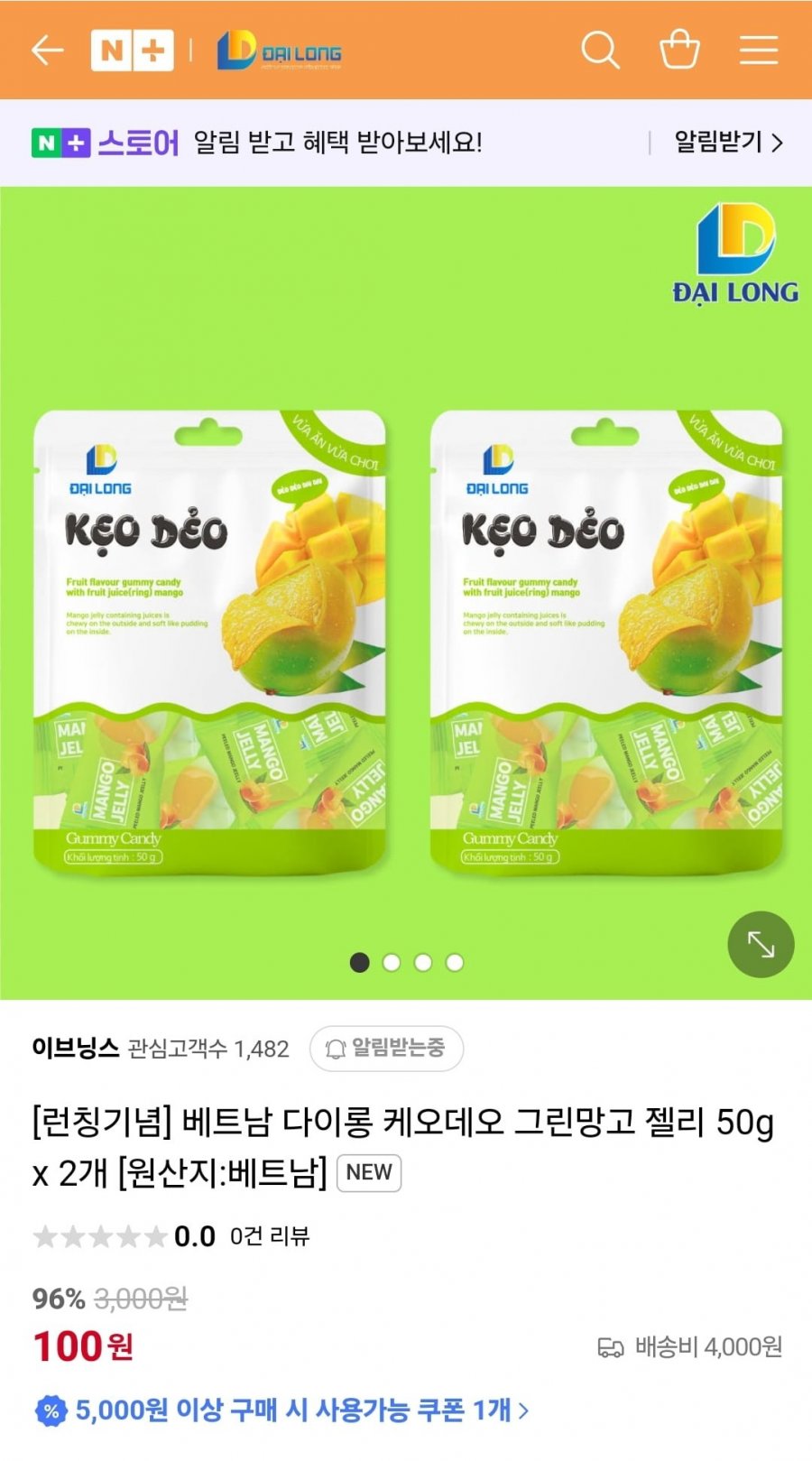Go back using the arrow icon

(x=47, y=51)
